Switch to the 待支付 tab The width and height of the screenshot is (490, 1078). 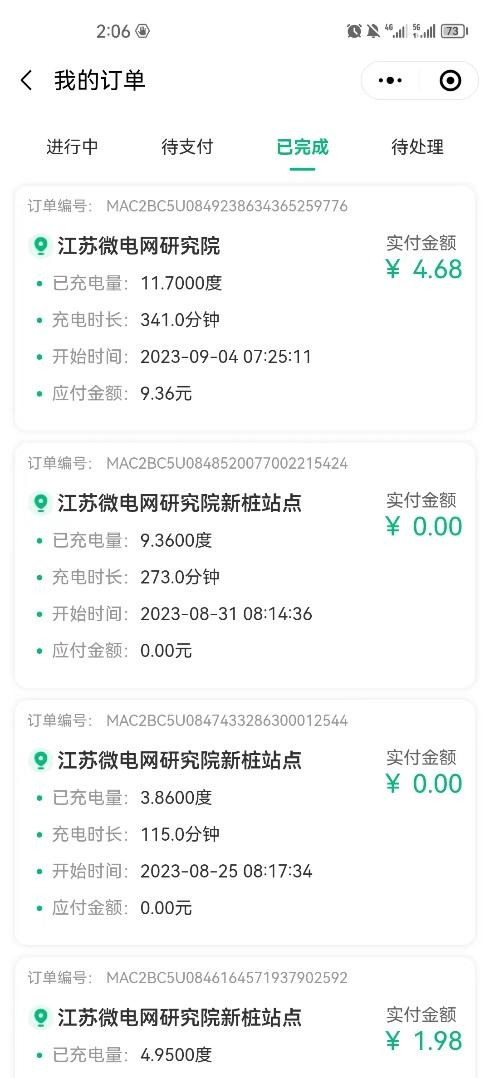(187, 146)
